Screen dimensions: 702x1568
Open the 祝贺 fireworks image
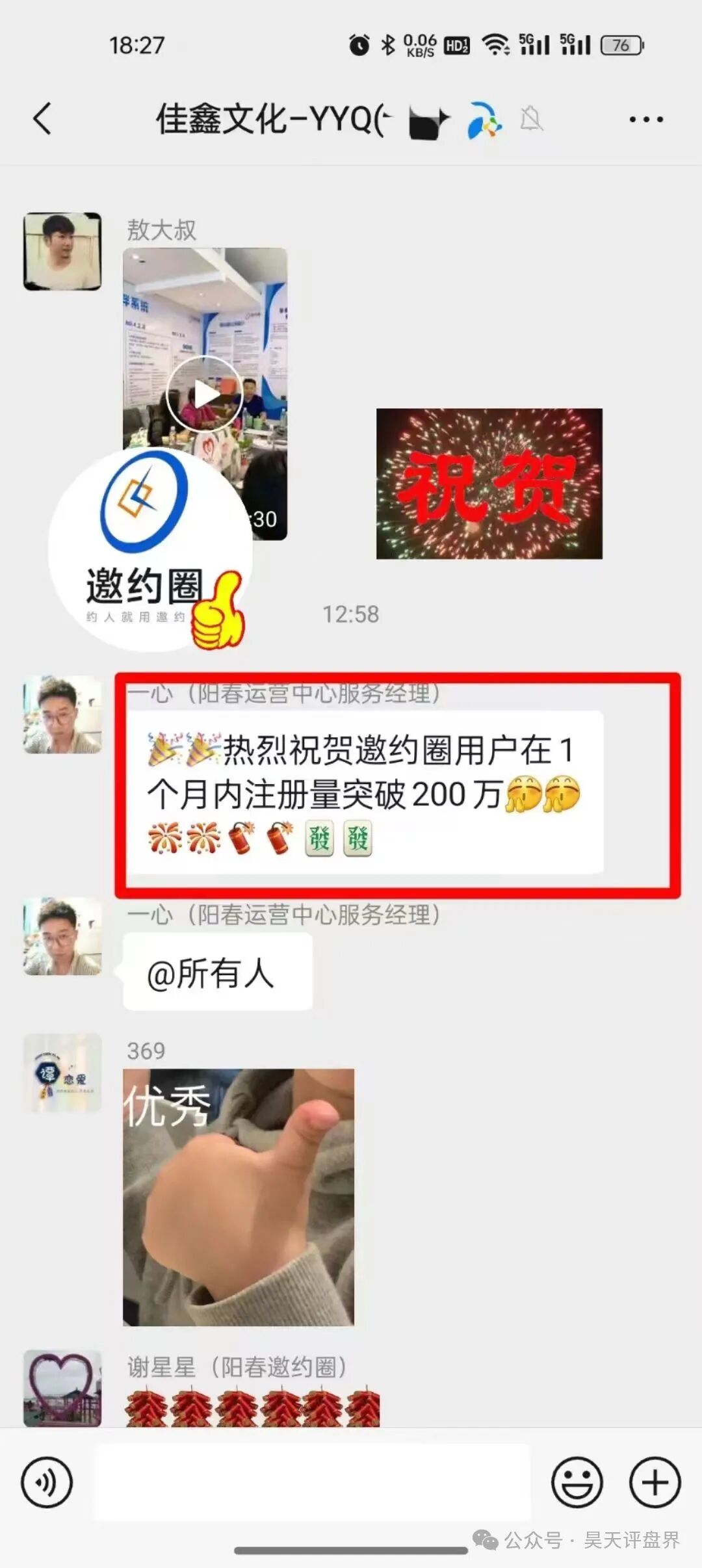489,484
